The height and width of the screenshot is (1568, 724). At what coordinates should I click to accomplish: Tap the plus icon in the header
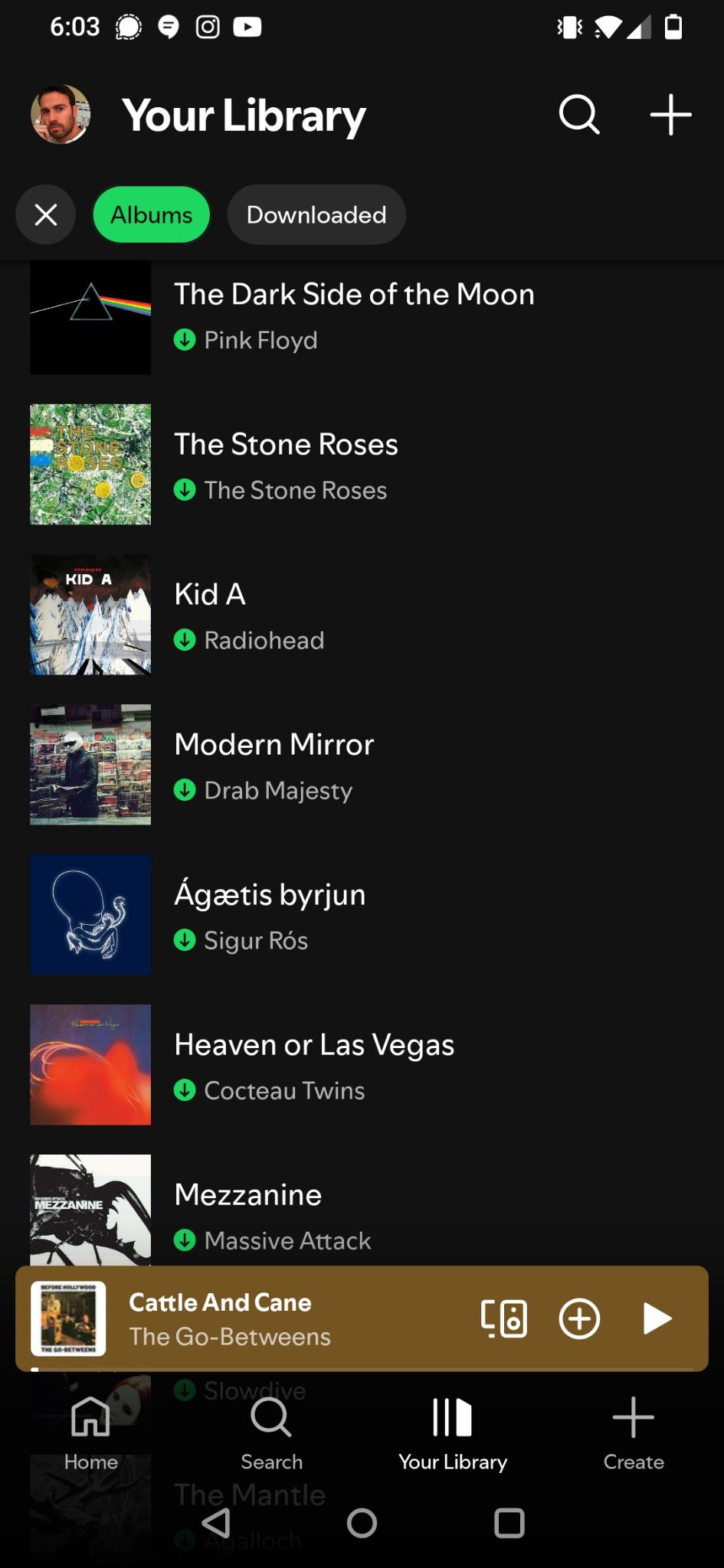click(670, 115)
